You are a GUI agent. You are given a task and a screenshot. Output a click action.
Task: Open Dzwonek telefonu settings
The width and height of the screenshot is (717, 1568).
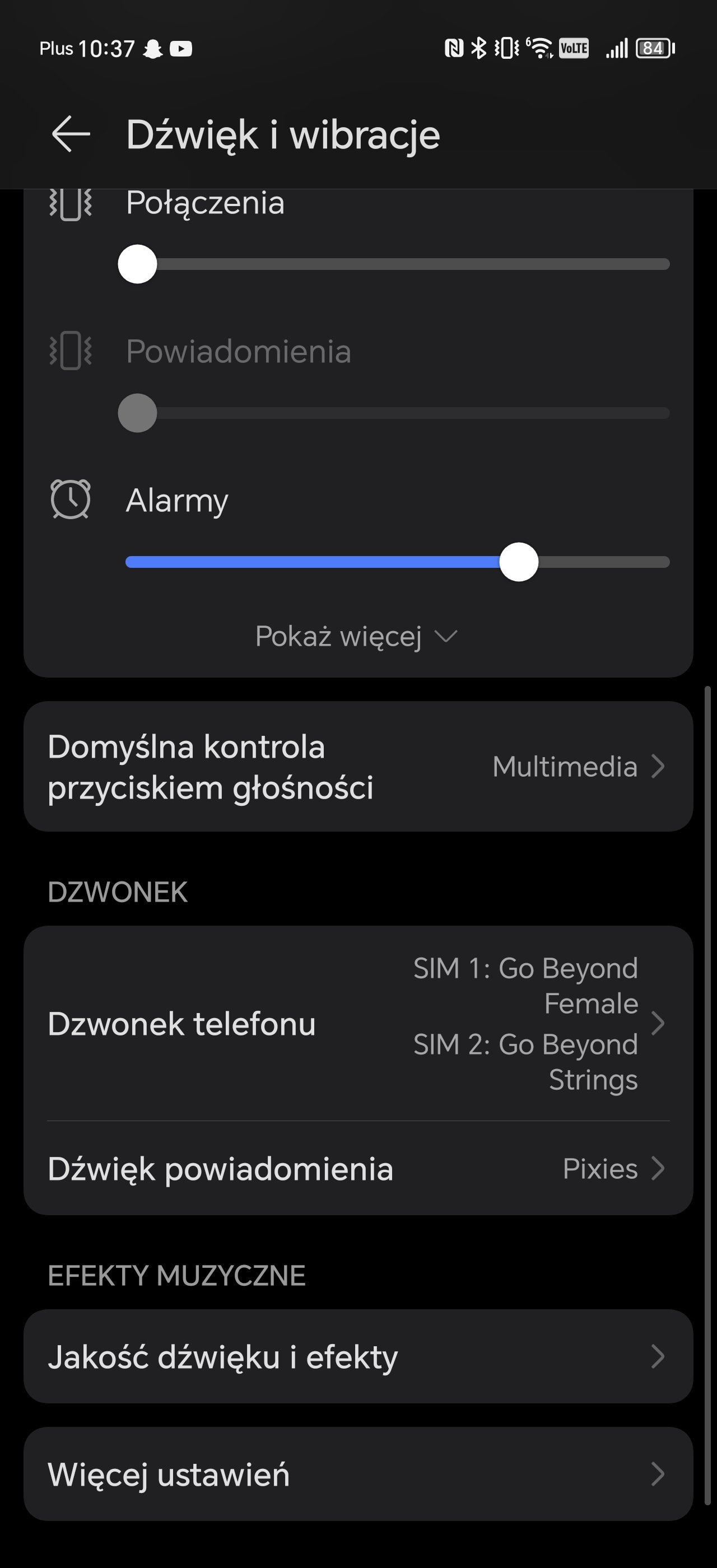point(358,1024)
